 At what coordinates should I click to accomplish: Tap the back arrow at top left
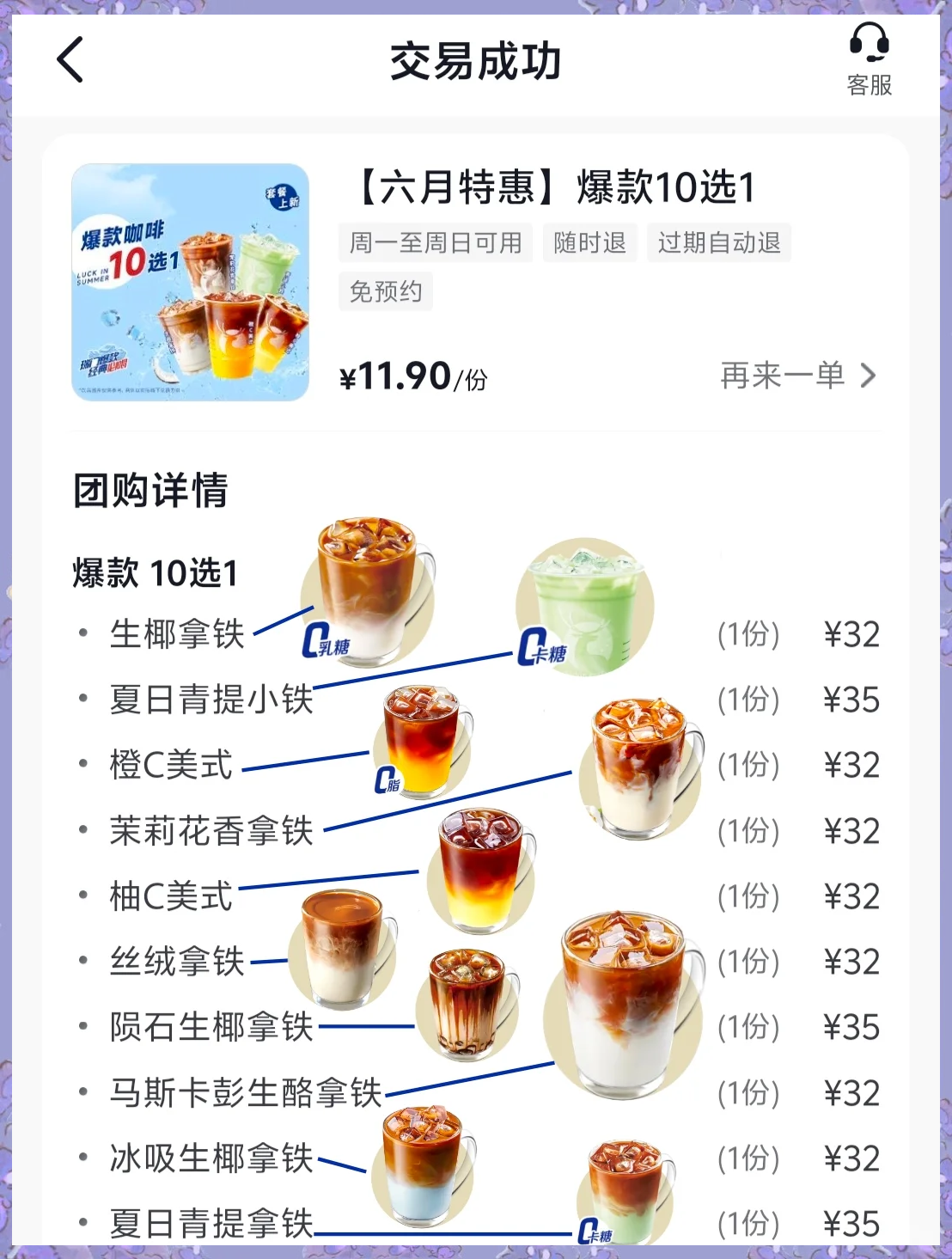click(x=71, y=60)
